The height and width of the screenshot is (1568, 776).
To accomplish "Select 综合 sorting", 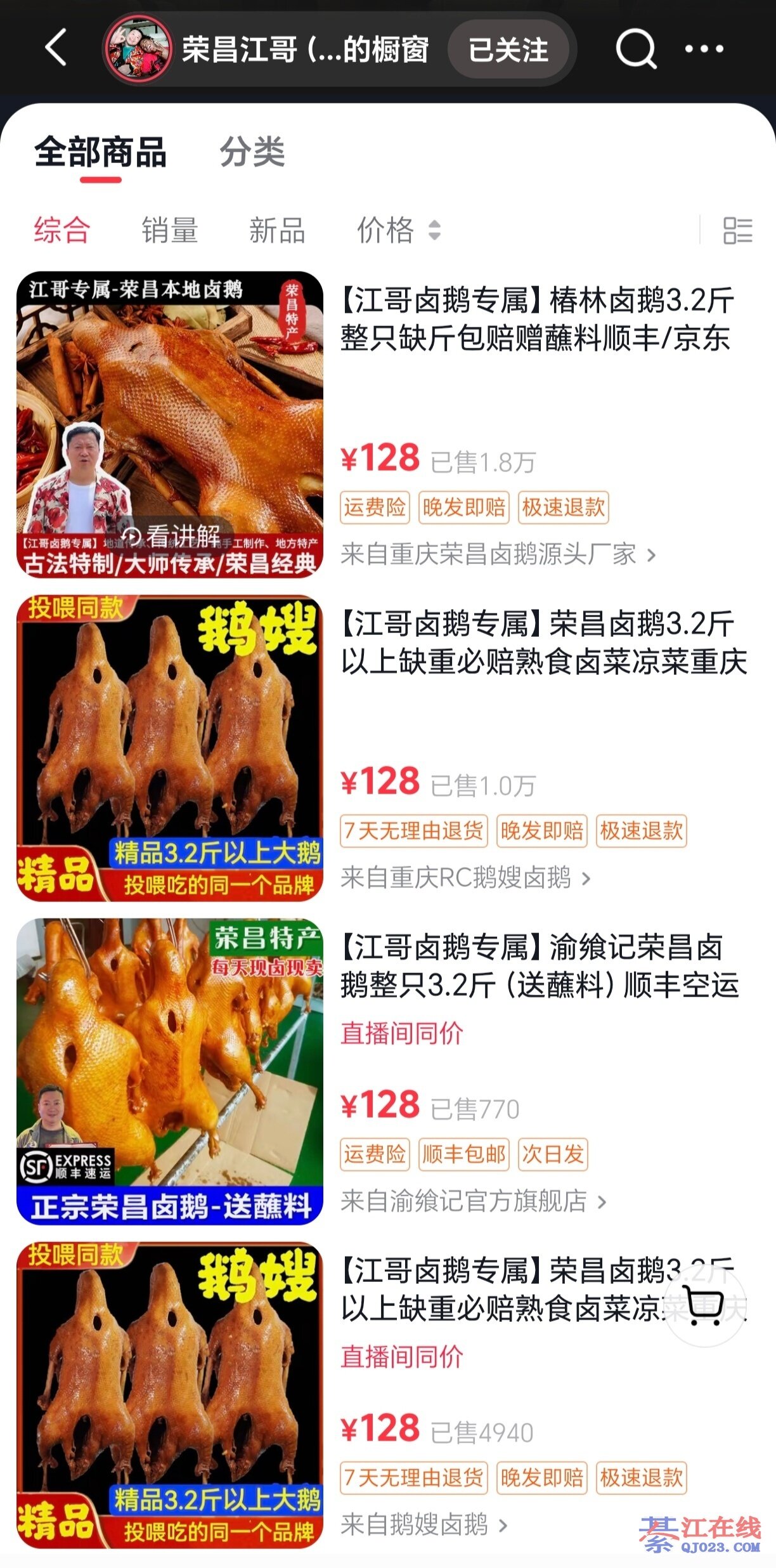I will pyautogui.click(x=62, y=230).
